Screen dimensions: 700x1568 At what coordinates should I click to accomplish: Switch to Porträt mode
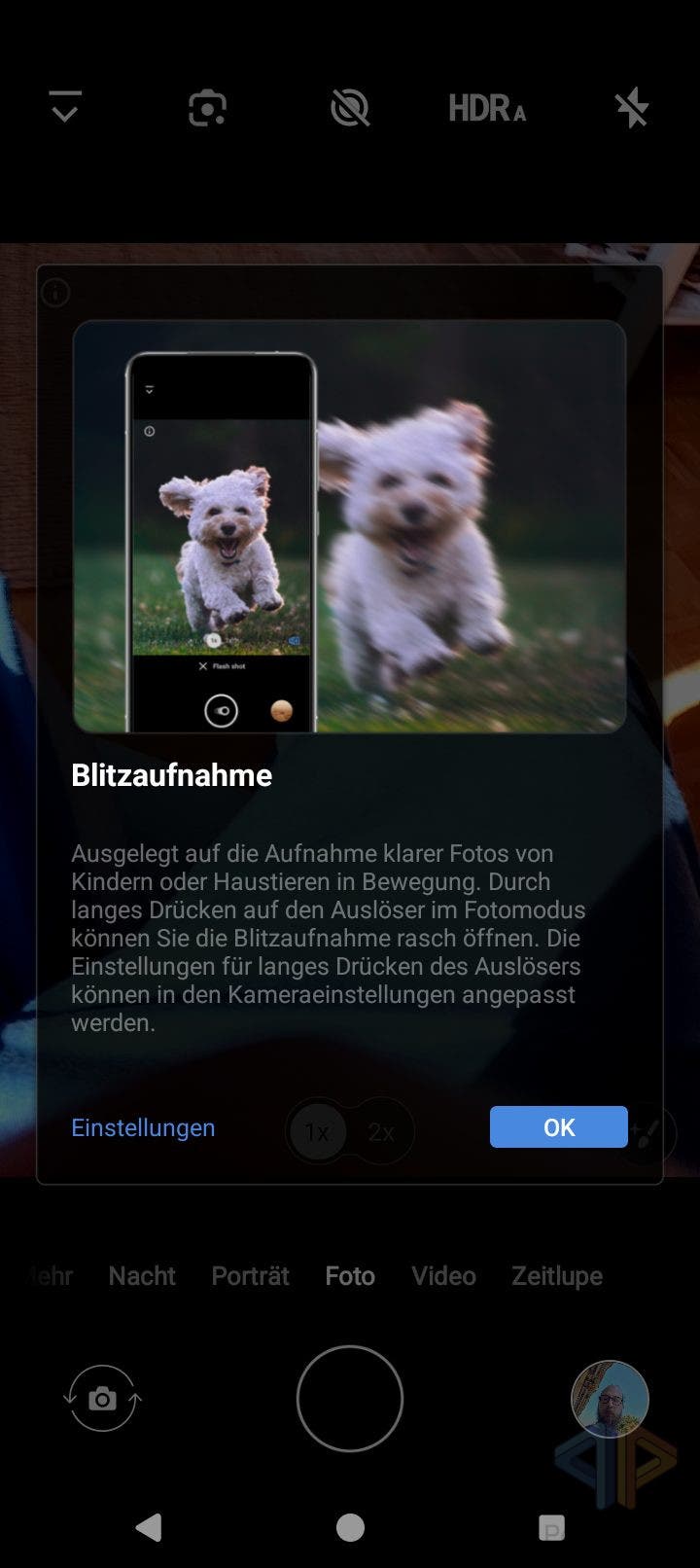(x=250, y=1275)
